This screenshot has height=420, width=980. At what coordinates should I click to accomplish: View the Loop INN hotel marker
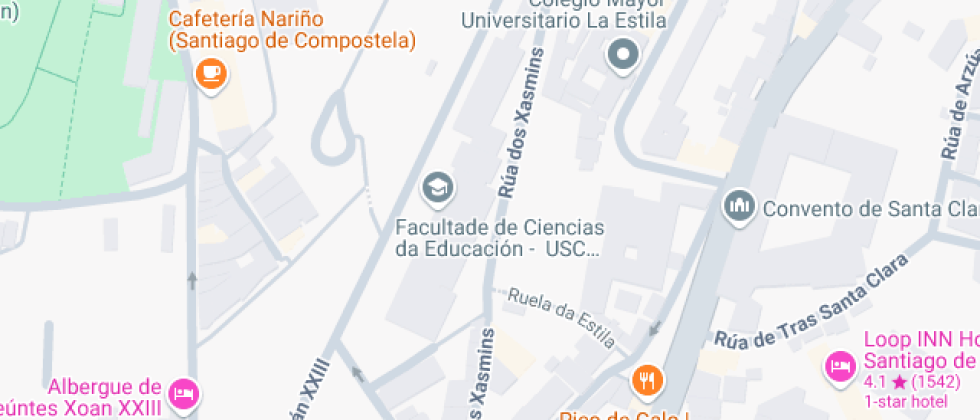839,366
